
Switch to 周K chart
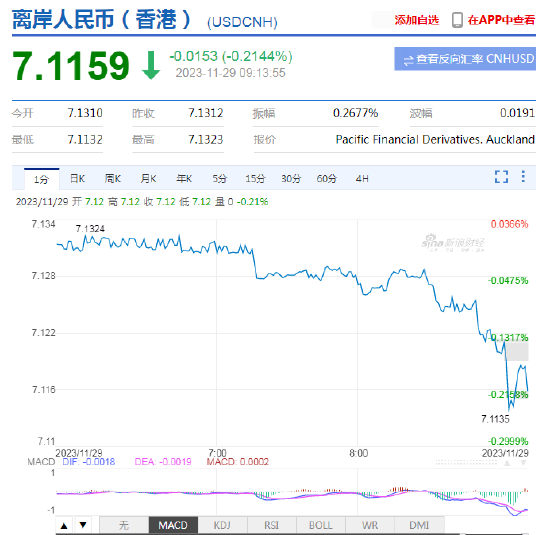pyautogui.click(x=113, y=179)
